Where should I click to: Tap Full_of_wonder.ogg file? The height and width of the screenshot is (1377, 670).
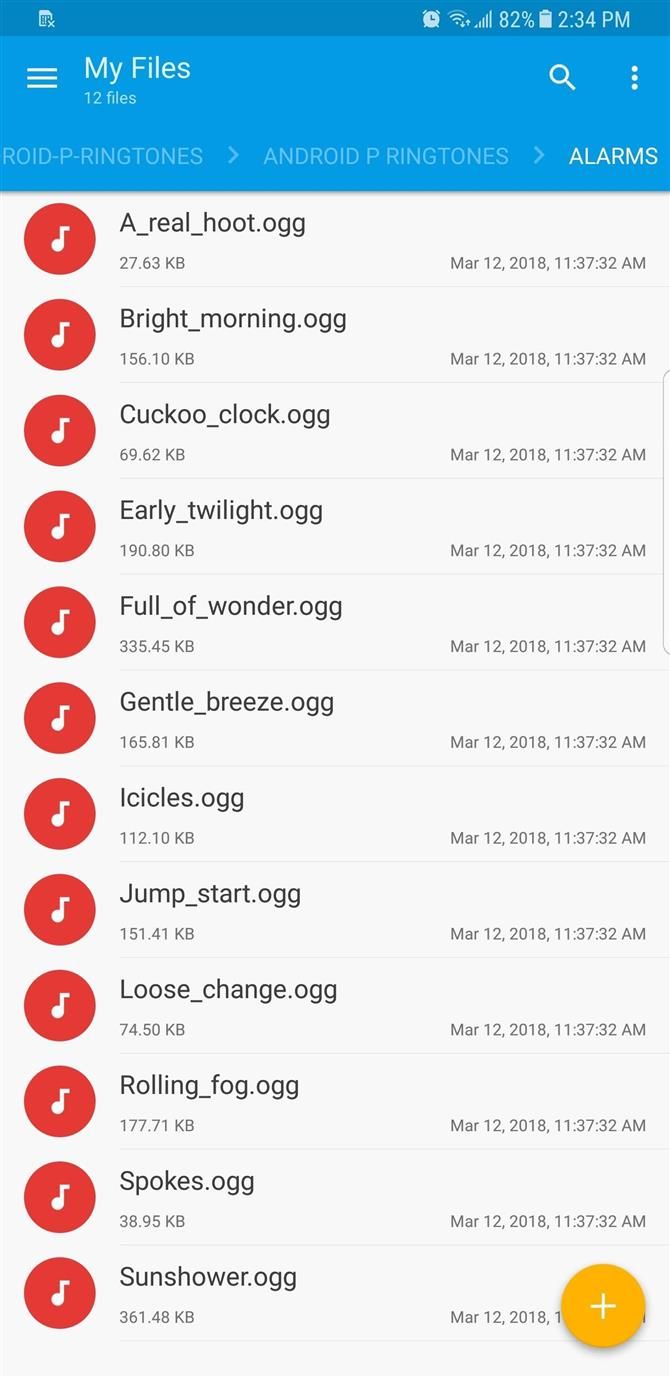230,607
